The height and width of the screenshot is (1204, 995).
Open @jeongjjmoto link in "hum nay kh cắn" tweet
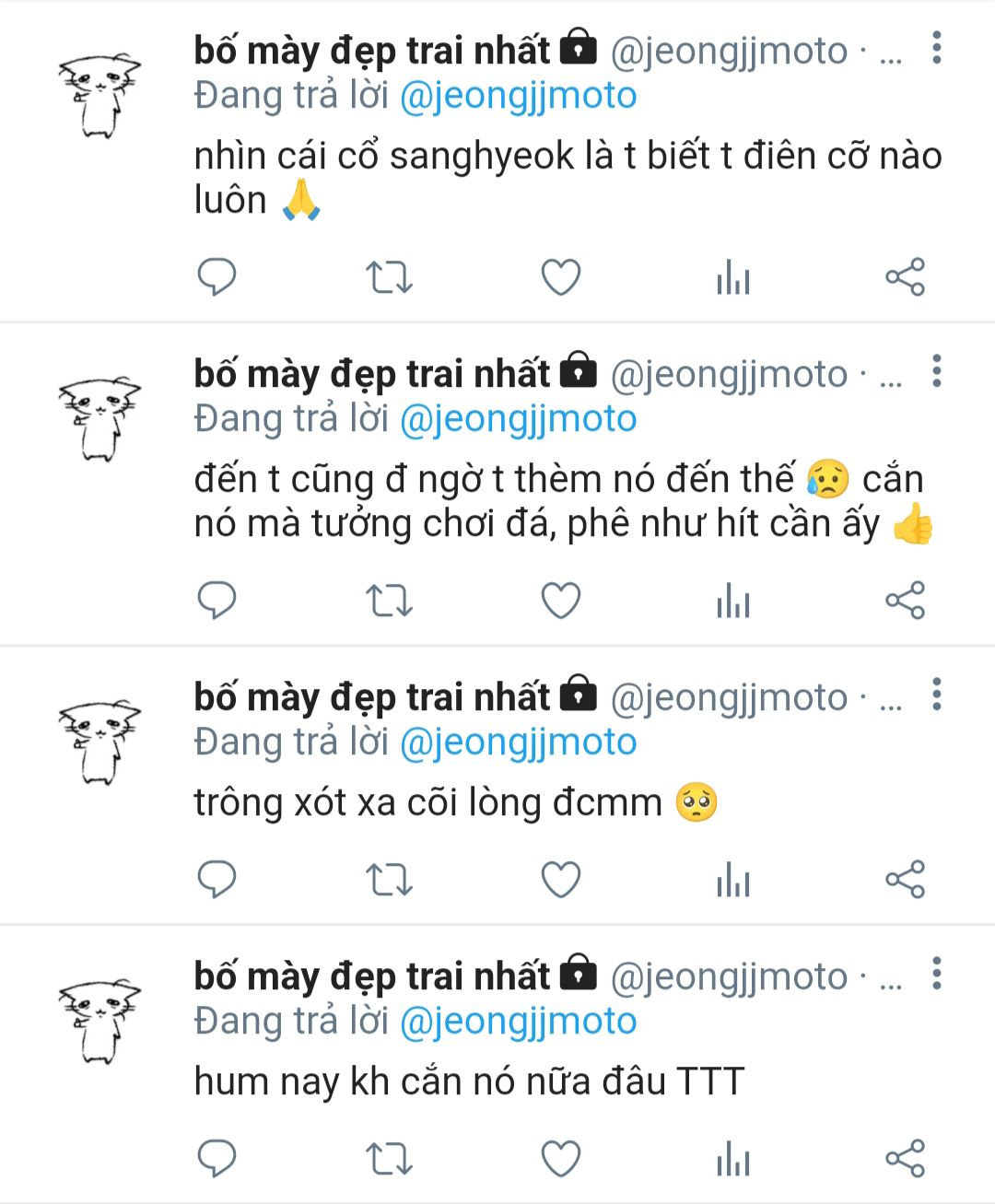click(x=518, y=1021)
